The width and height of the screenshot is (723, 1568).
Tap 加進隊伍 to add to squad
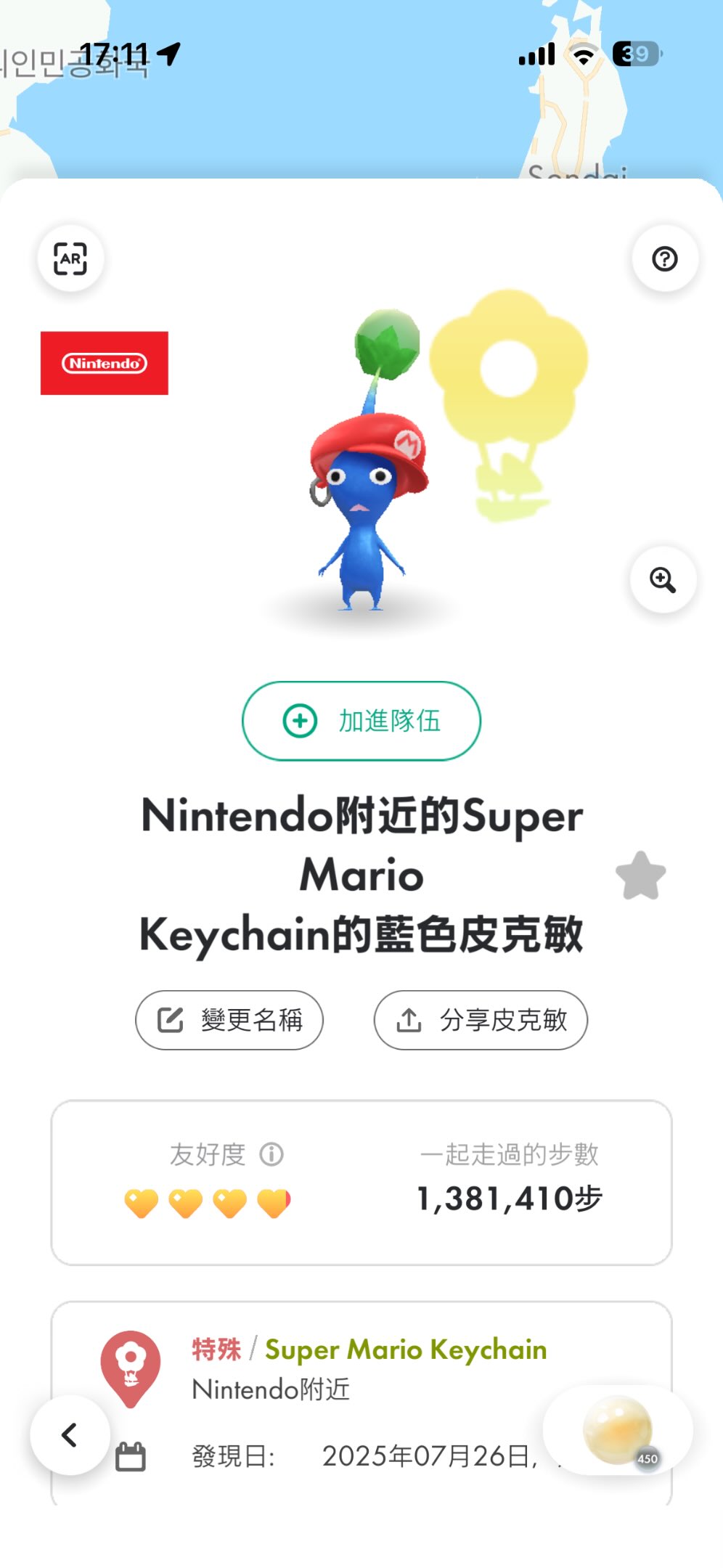pyautogui.click(x=361, y=721)
